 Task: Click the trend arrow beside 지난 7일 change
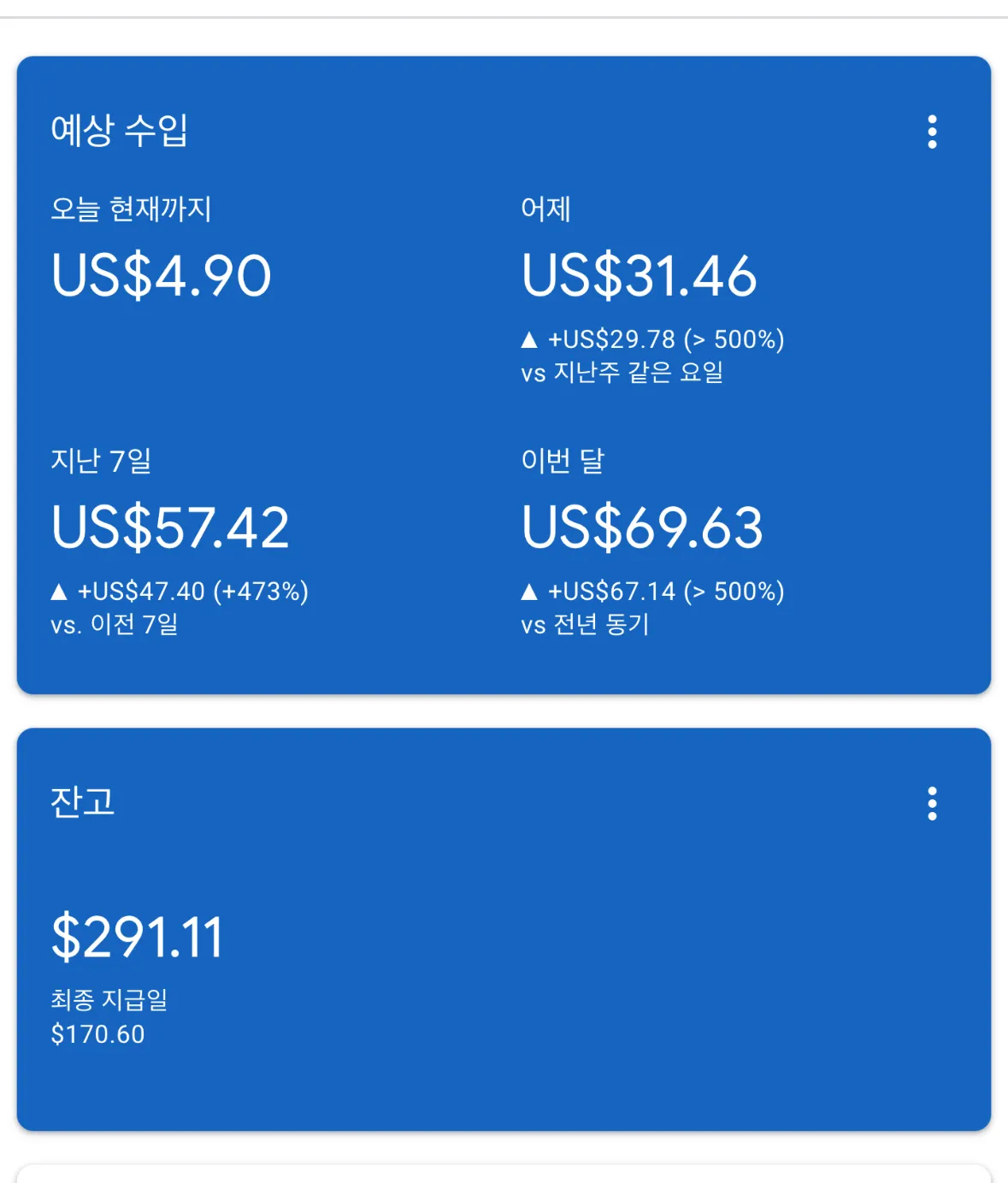61,591
